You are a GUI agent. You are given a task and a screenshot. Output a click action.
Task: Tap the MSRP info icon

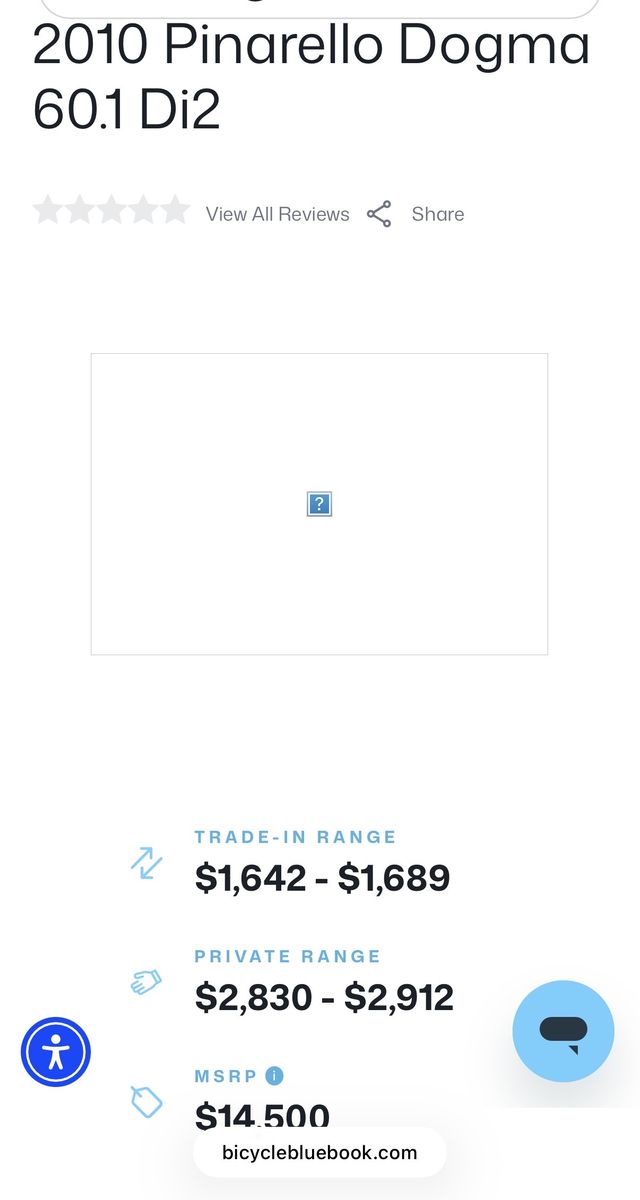pos(275,1076)
